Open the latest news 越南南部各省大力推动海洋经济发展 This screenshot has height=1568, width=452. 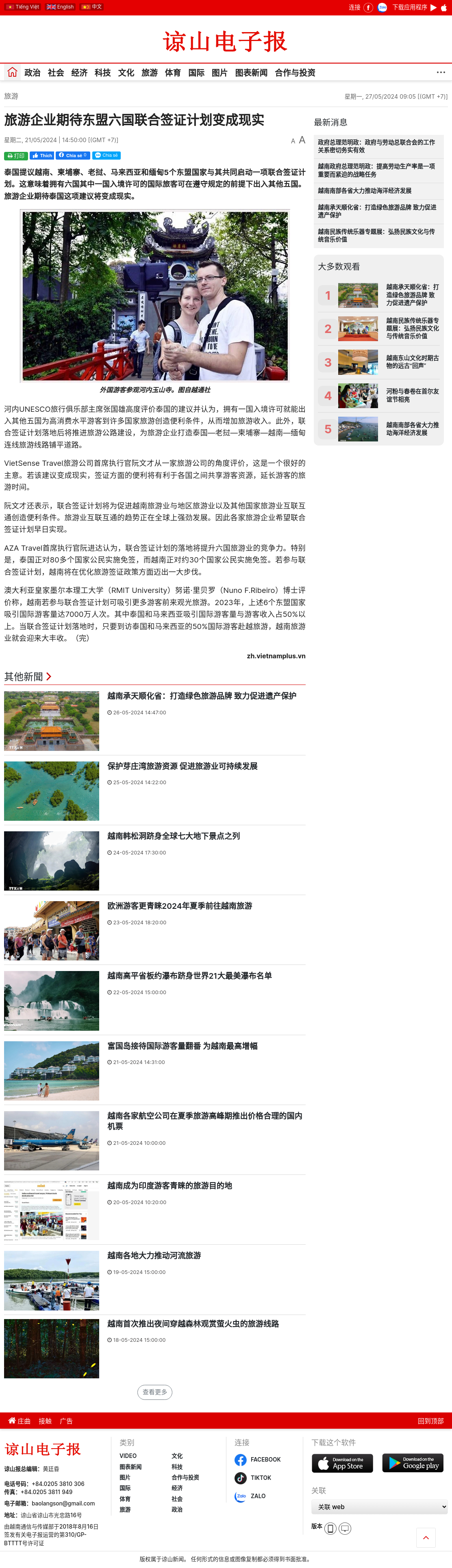pos(364,190)
